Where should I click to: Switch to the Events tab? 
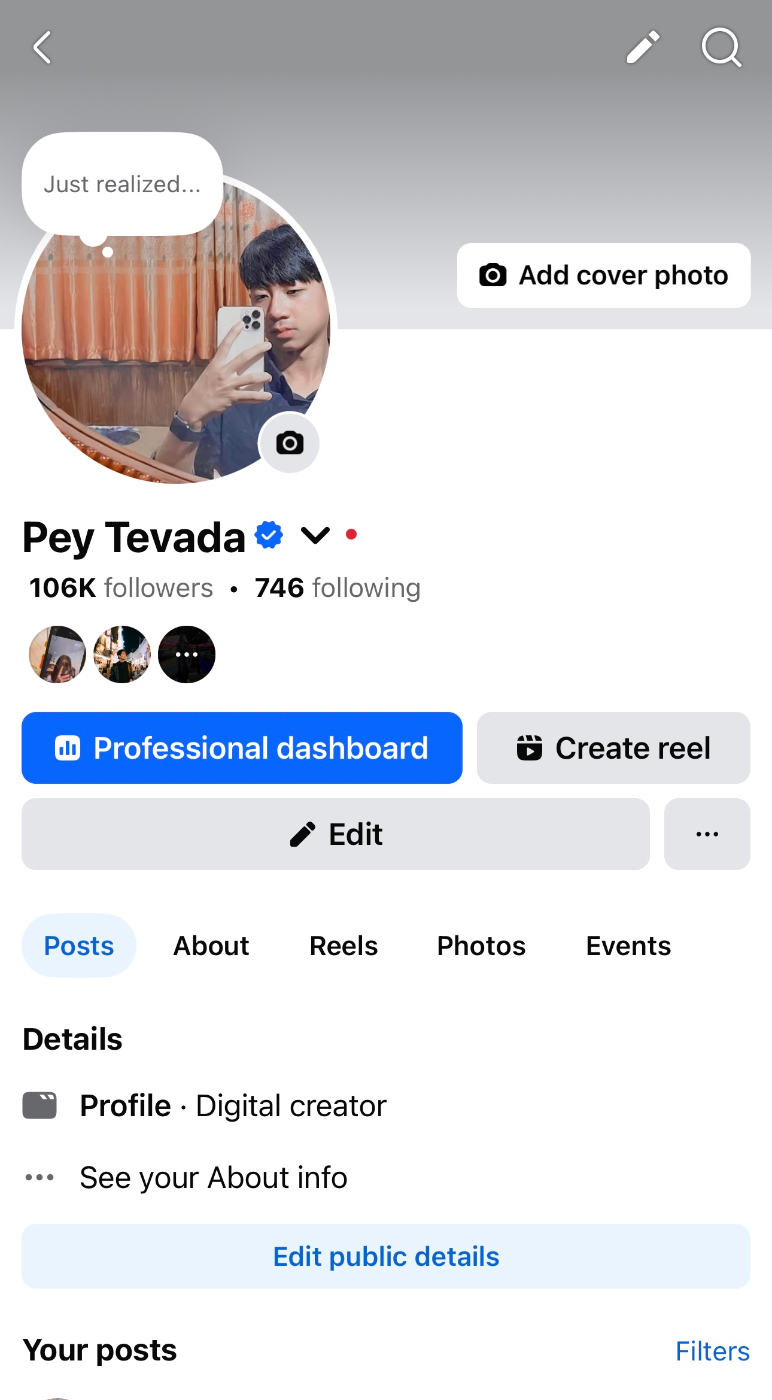628,946
